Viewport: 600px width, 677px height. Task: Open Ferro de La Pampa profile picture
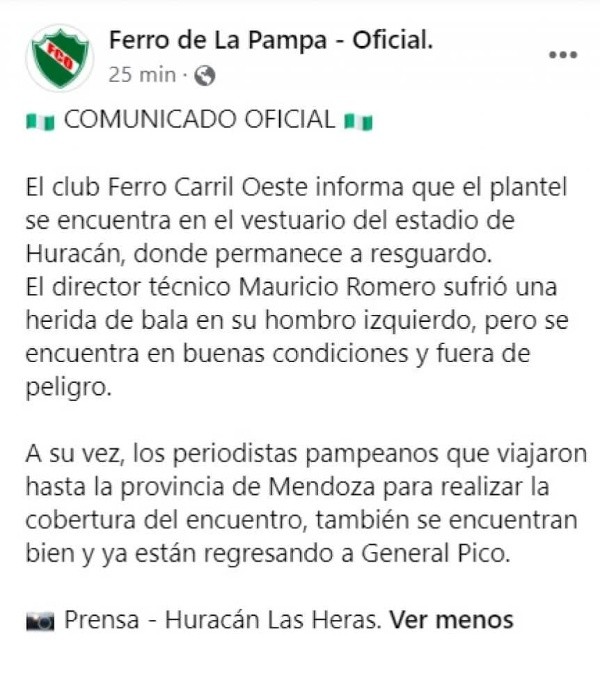click(x=60, y=58)
